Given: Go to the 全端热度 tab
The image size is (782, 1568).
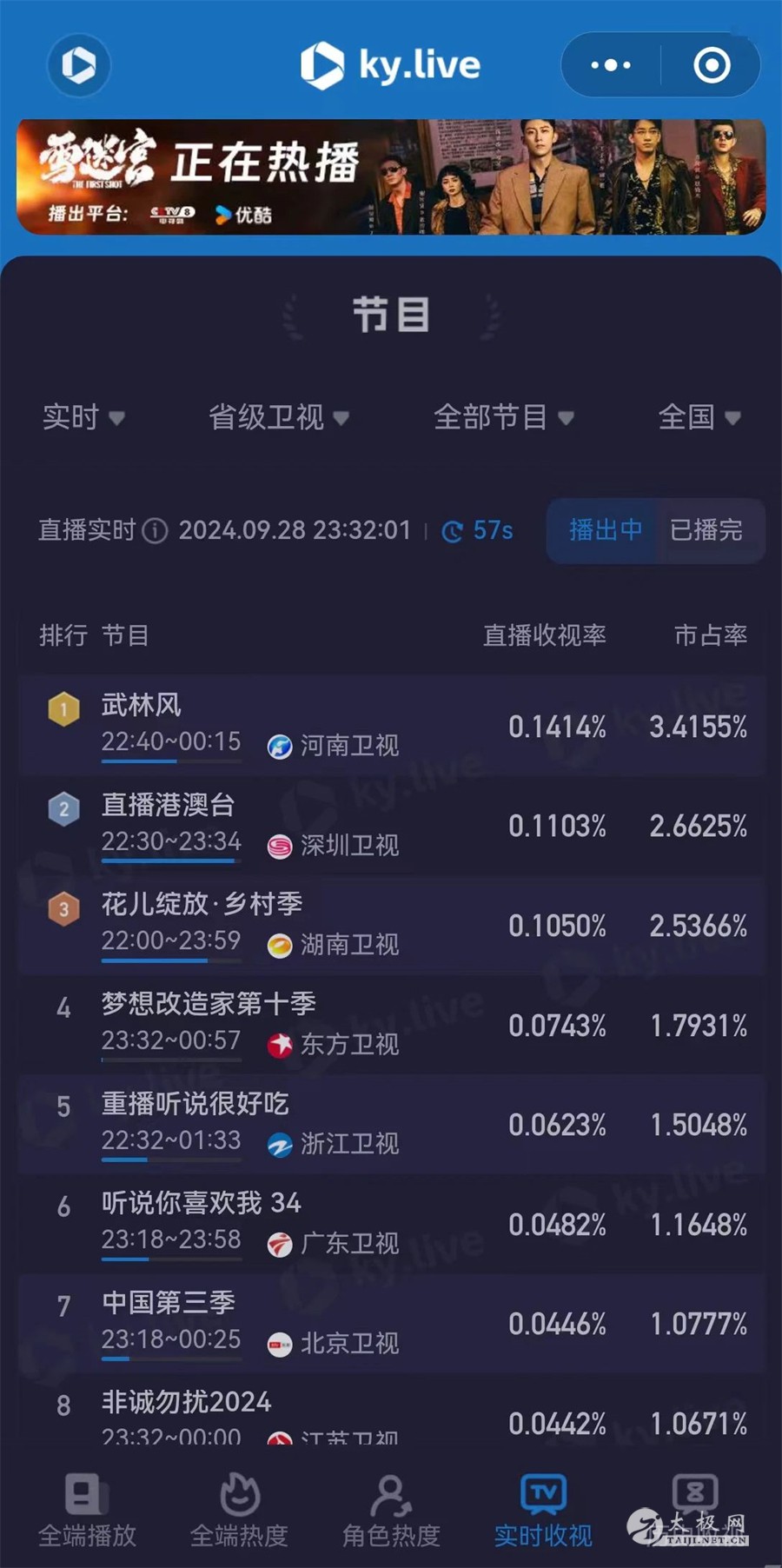Looking at the screenshot, I should click(239, 1511).
